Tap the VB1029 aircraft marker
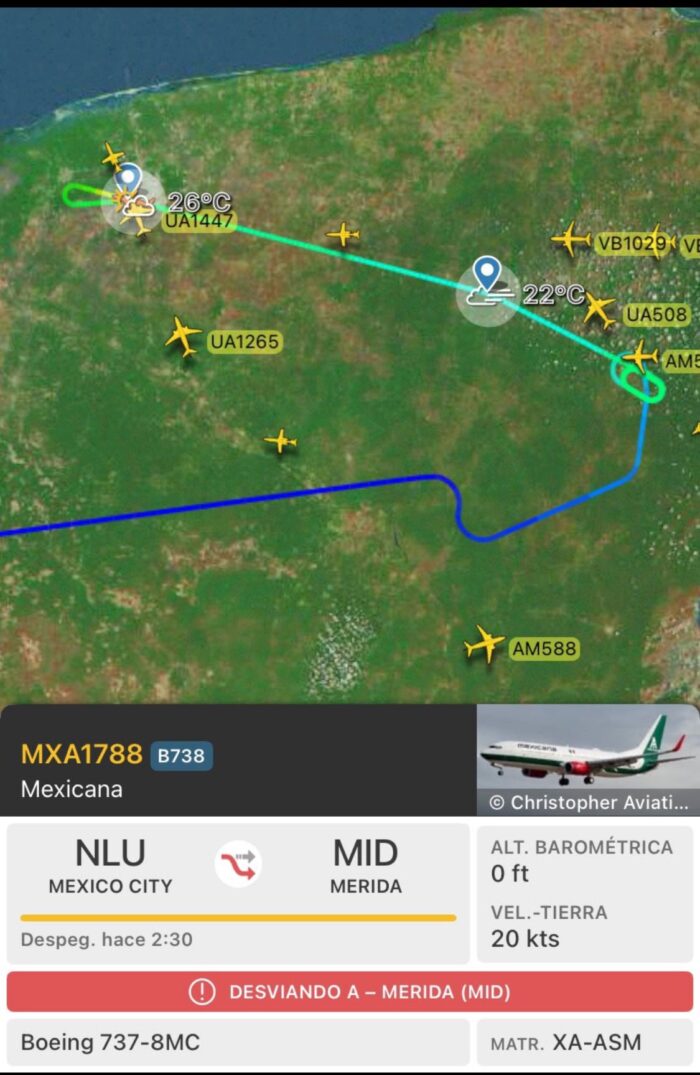This screenshot has height=1075, width=700. click(x=571, y=240)
